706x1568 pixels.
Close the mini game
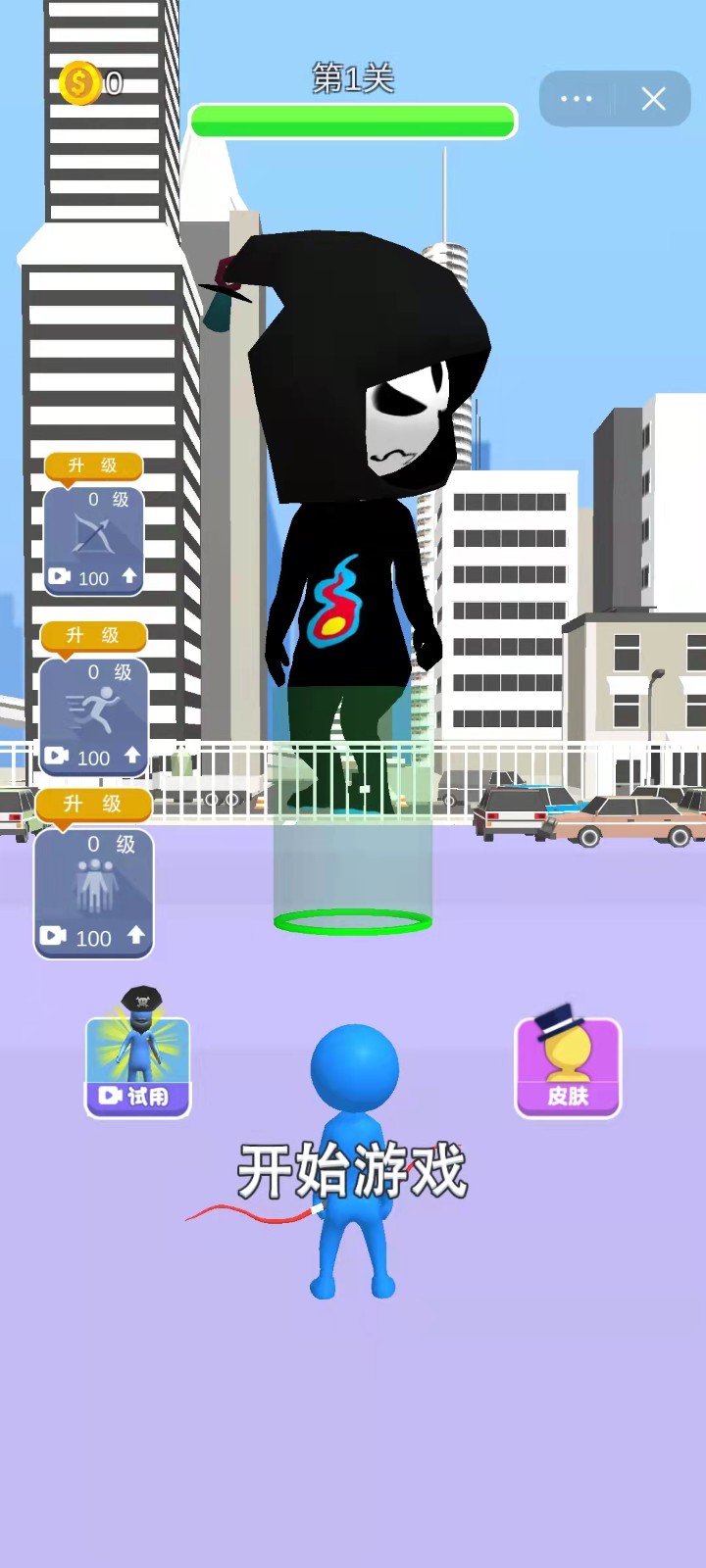click(x=653, y=99)
